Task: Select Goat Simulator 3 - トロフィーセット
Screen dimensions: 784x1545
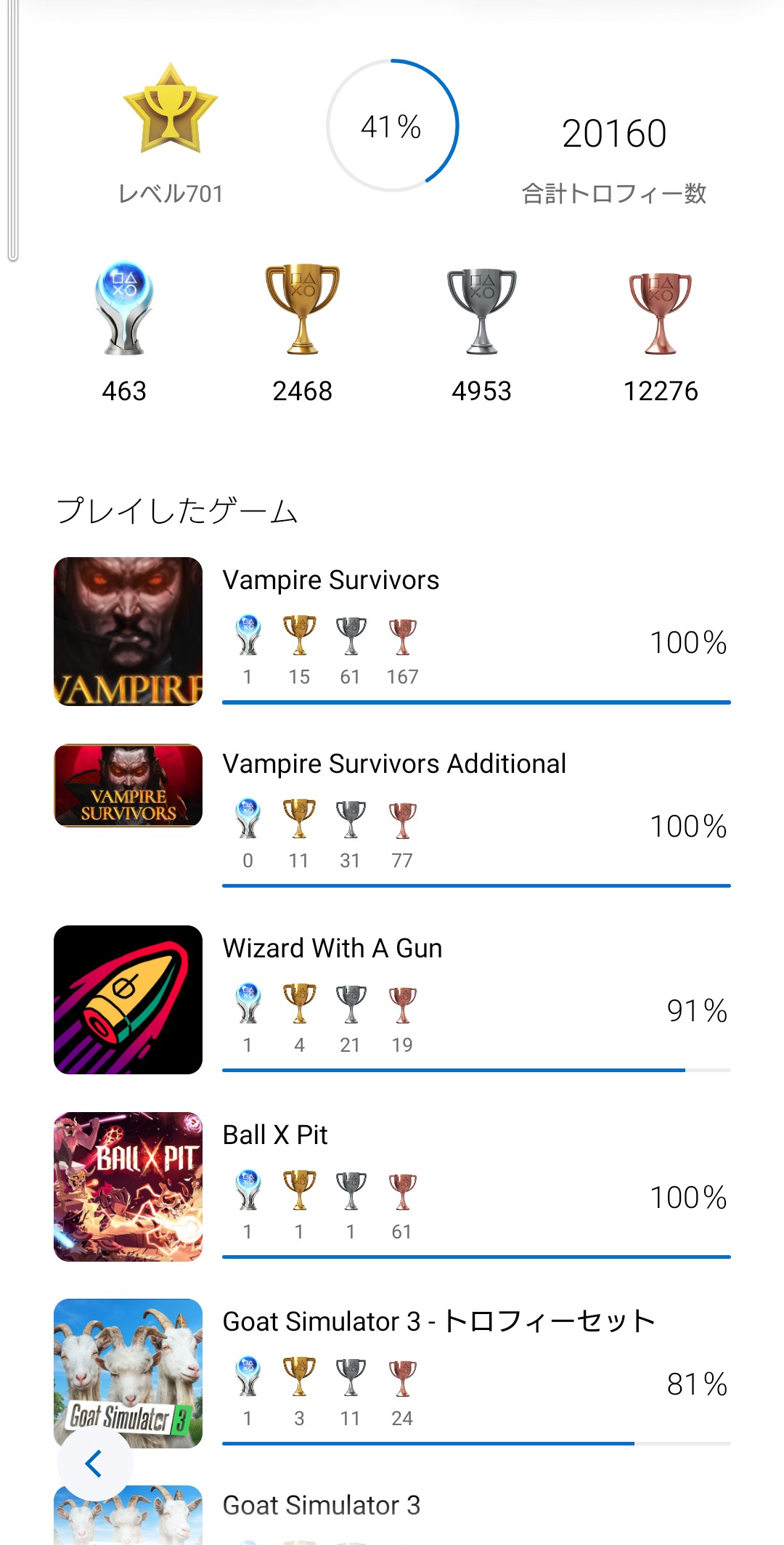Action: coord(438,1322)
